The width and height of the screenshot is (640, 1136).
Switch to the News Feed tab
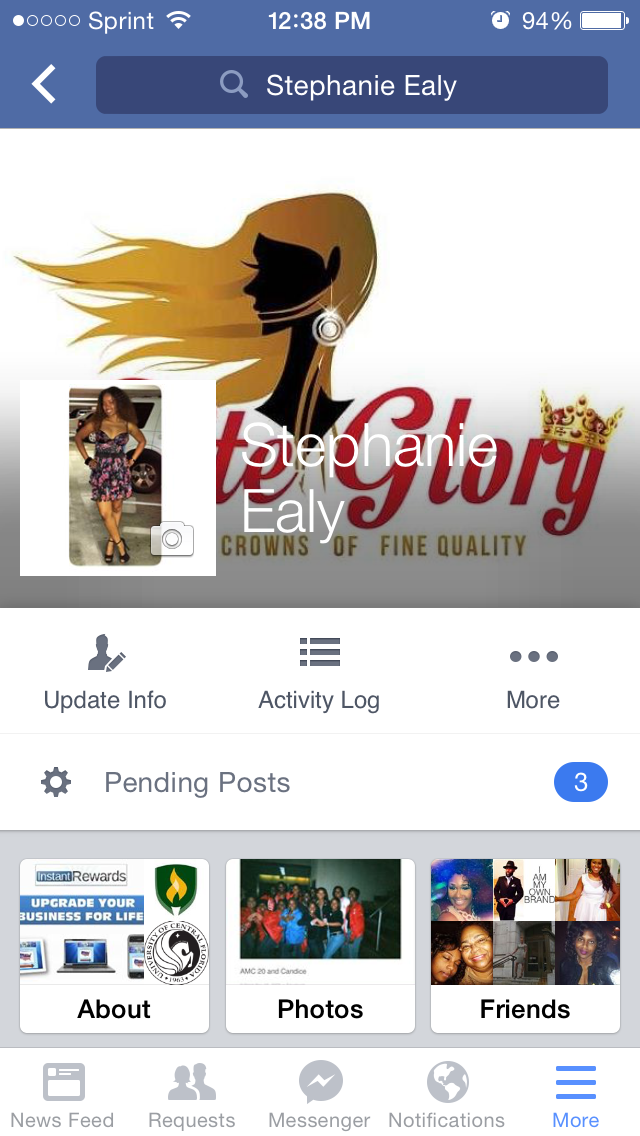click(x=63, y=1095)
